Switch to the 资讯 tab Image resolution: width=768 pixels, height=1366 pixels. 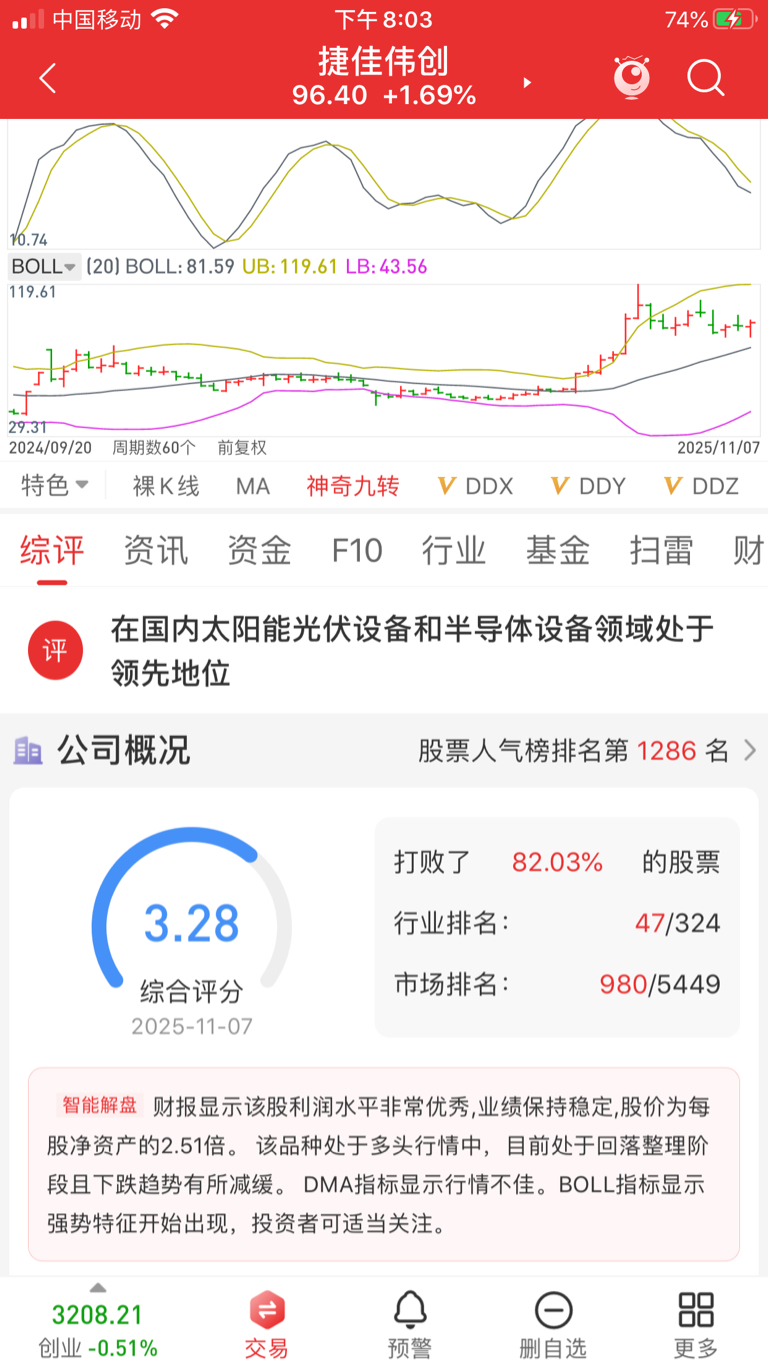point(155,550)
